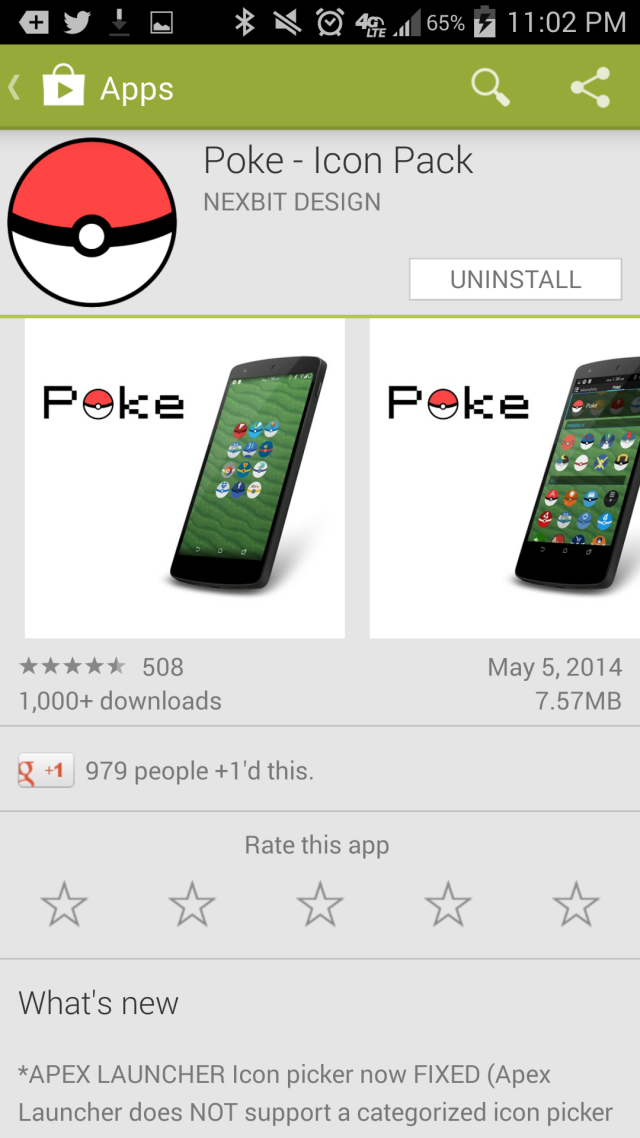The width and height of the screenshot is (640, 1138).
Task: Uninstall the Poke Icon Pack
Action: tap(515, 279)
